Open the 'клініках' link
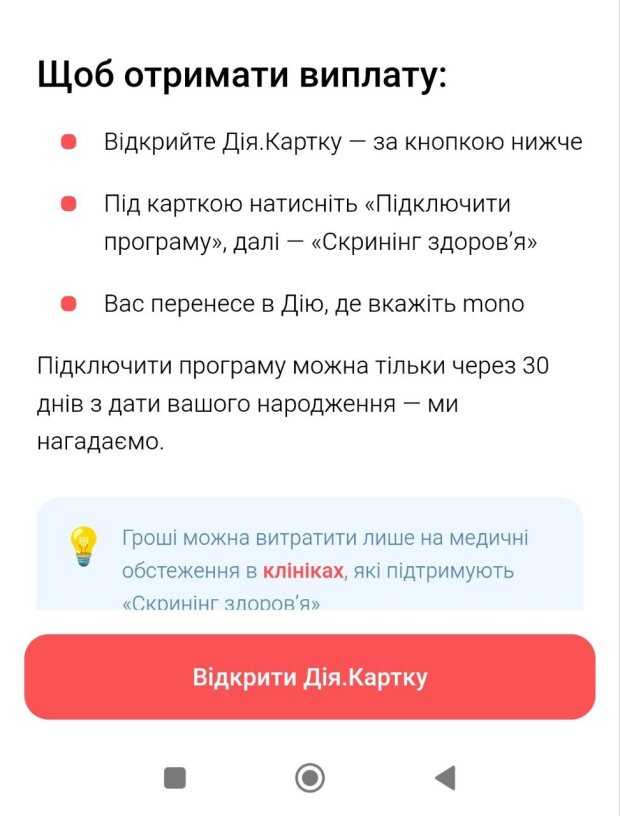Viewport: 620px width, 816px height. pyautogui.click(x=303, y=571)
